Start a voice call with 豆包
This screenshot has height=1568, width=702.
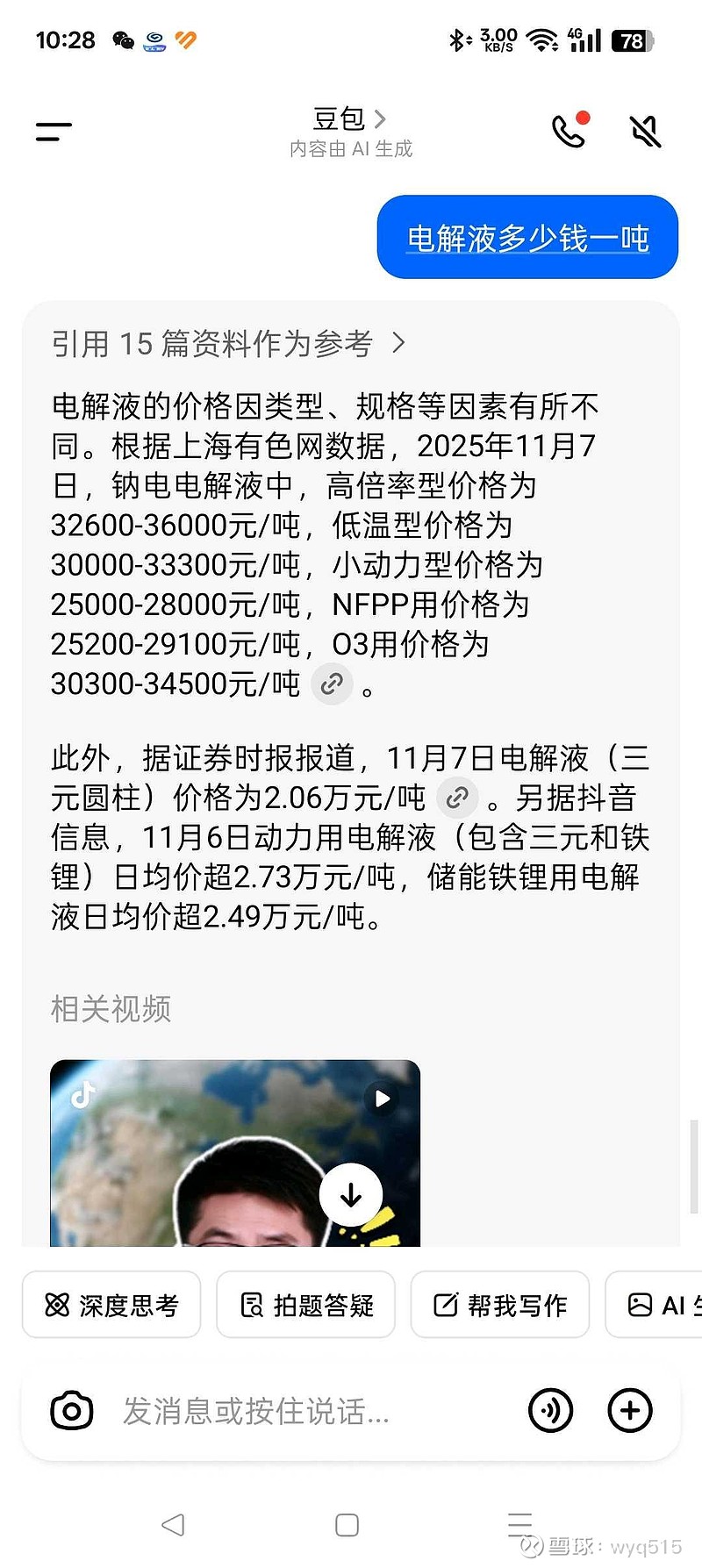(569, 133)
